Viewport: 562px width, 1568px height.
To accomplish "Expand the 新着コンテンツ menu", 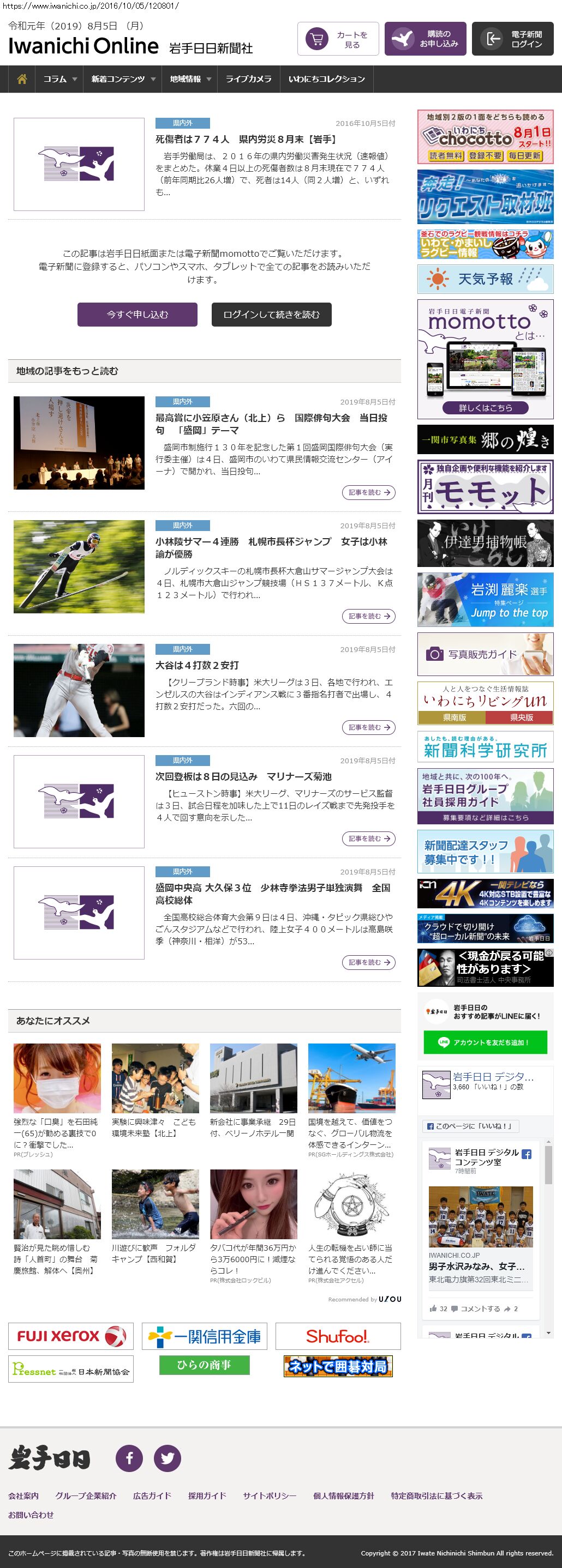I will tap(123, 79).
